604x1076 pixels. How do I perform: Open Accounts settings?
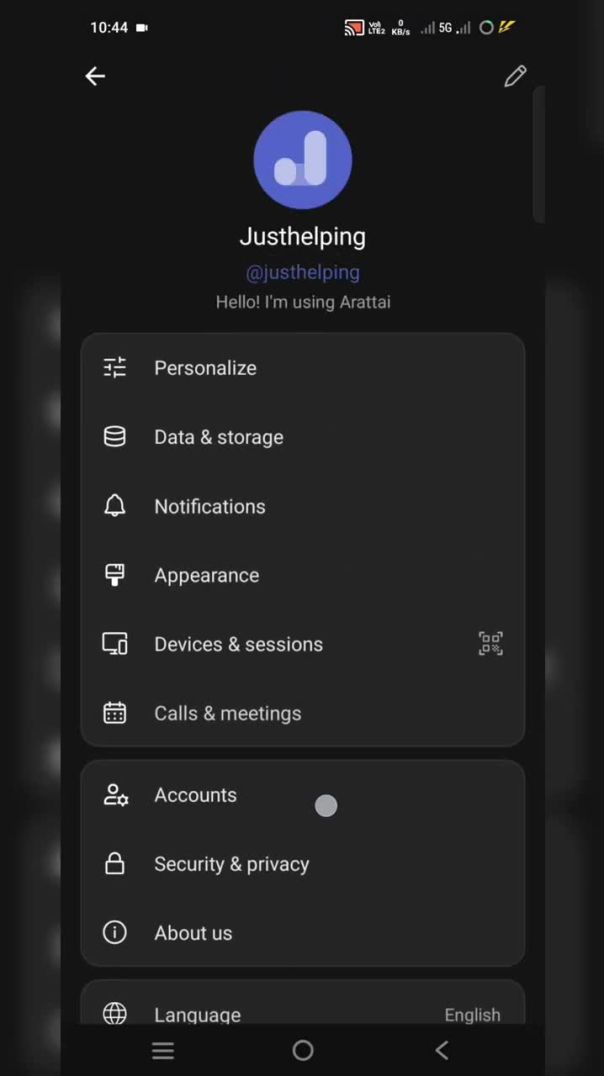coord(195,795)
